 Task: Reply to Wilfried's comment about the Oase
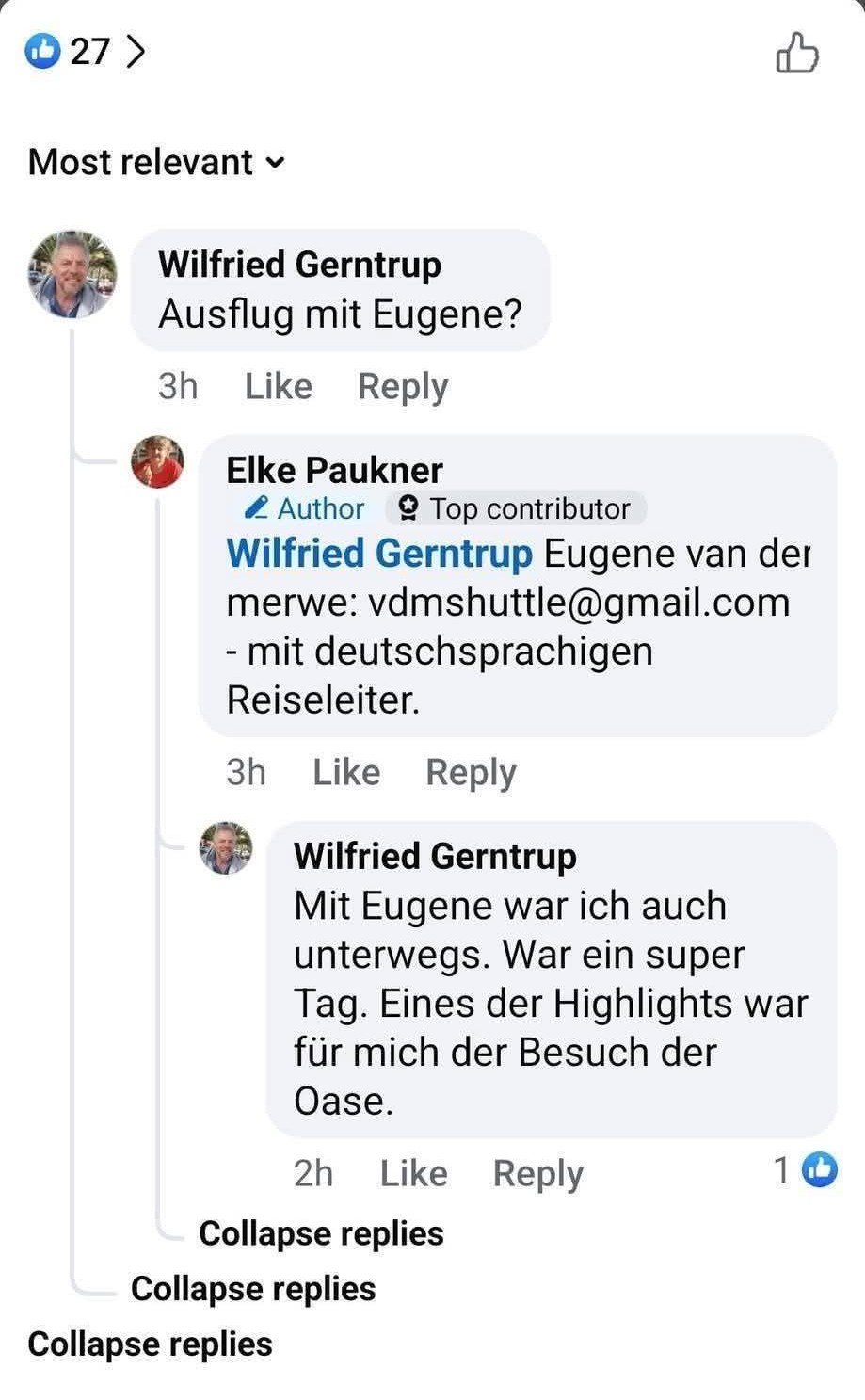pos(537,1173)
